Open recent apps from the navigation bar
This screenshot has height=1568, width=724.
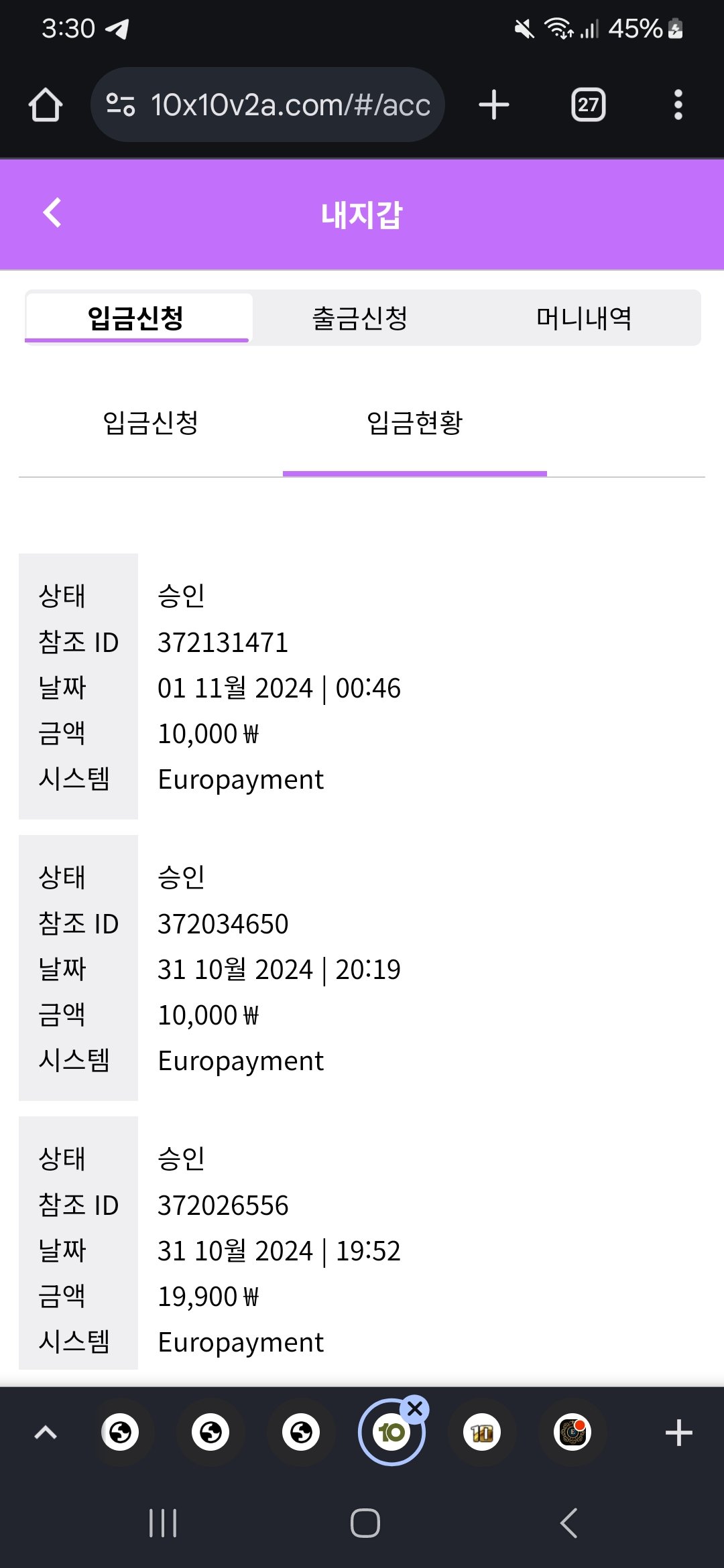[163, 1522]
